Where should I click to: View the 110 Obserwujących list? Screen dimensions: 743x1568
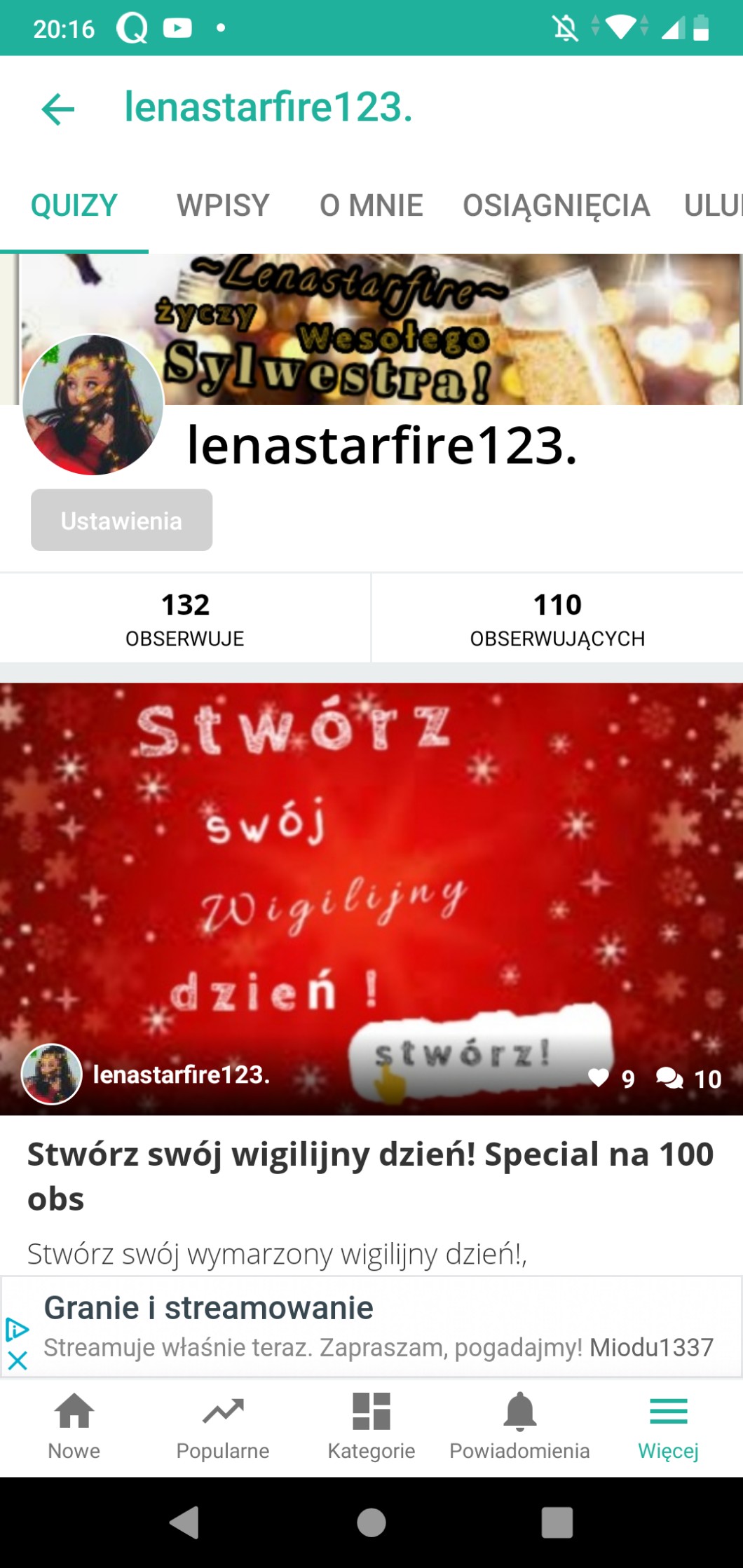point(557,618)
